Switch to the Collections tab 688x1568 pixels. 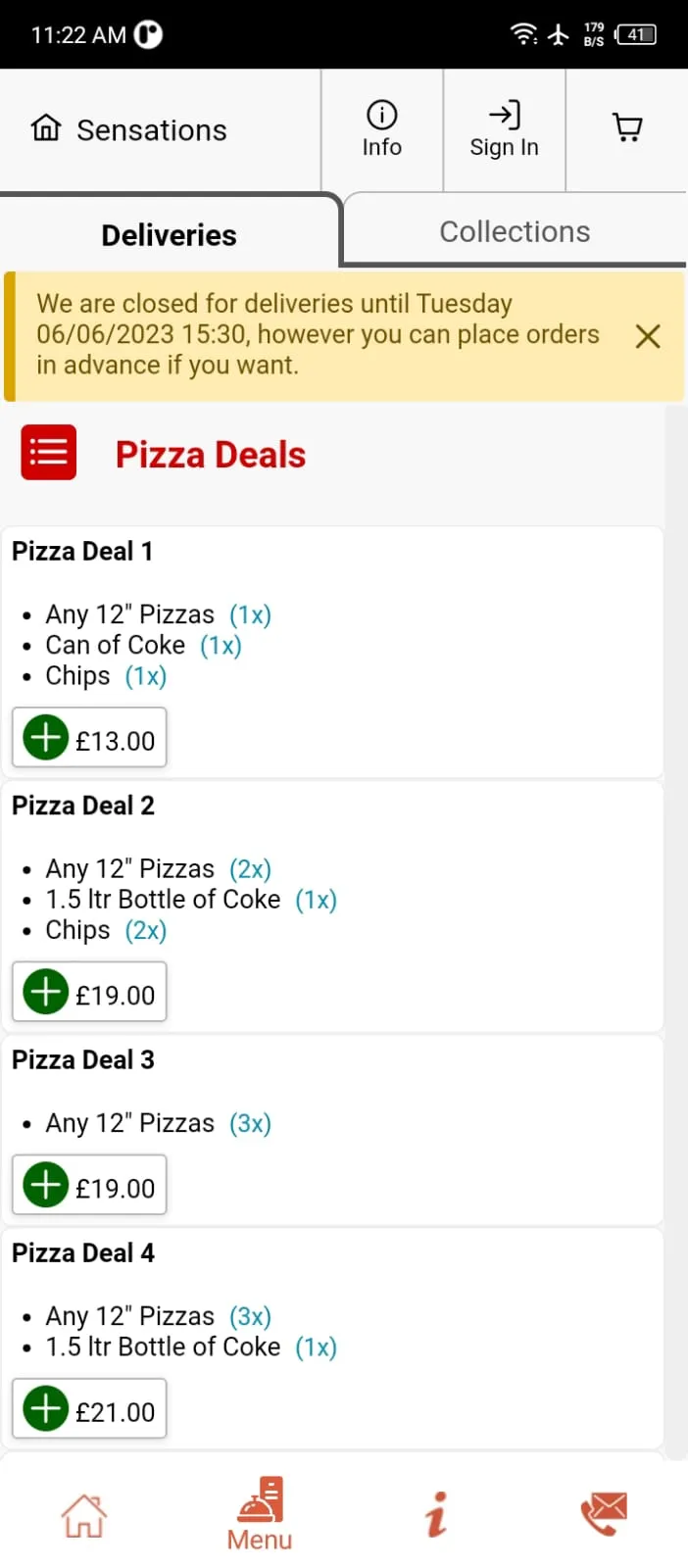click(x=515, y=231)
